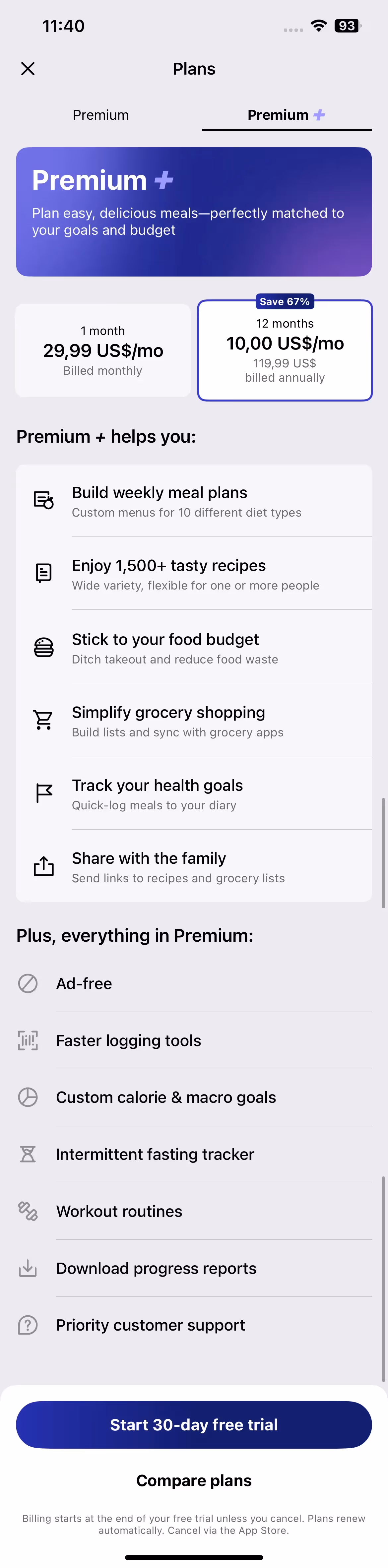The width and height of the screenshot is (388, 1568).
Task: Select the 12 months annual plan
Action: click(x=285, y=350)
